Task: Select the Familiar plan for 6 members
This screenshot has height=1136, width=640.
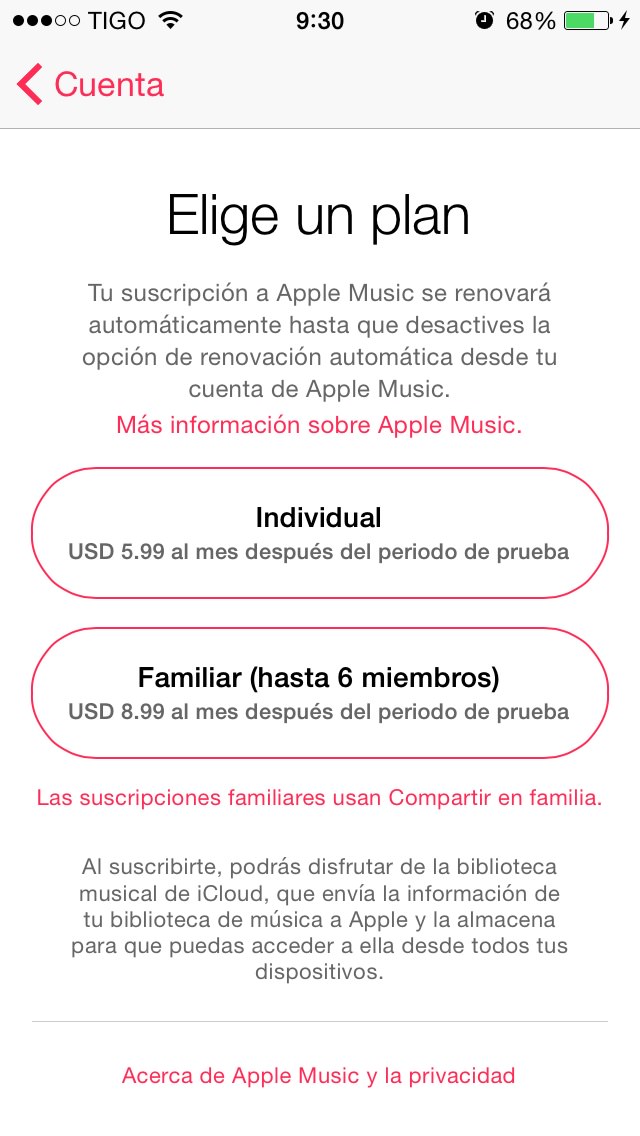Action: pyautogui.click(x=319, y=693)
